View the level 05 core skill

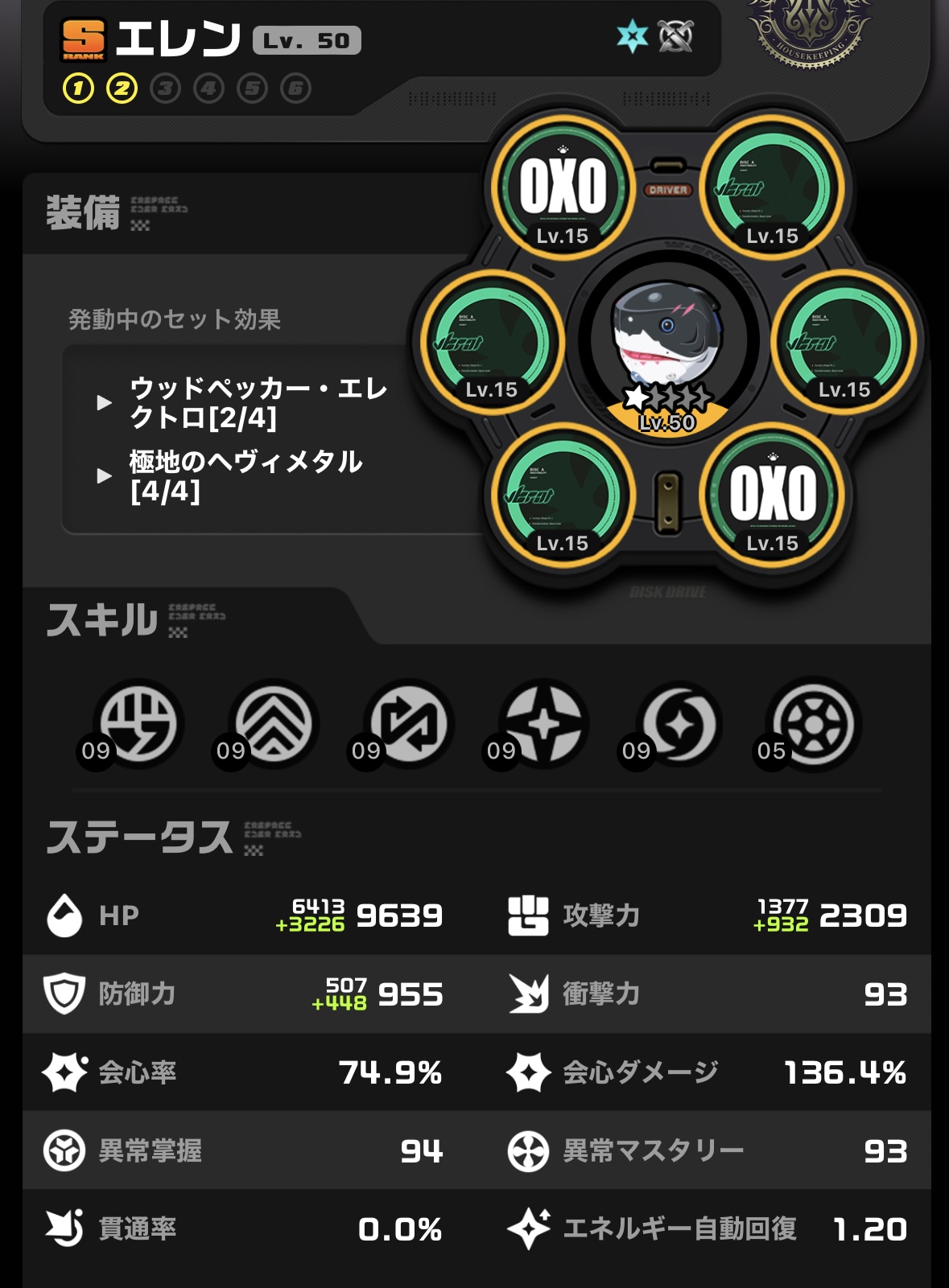click(814, 722)
